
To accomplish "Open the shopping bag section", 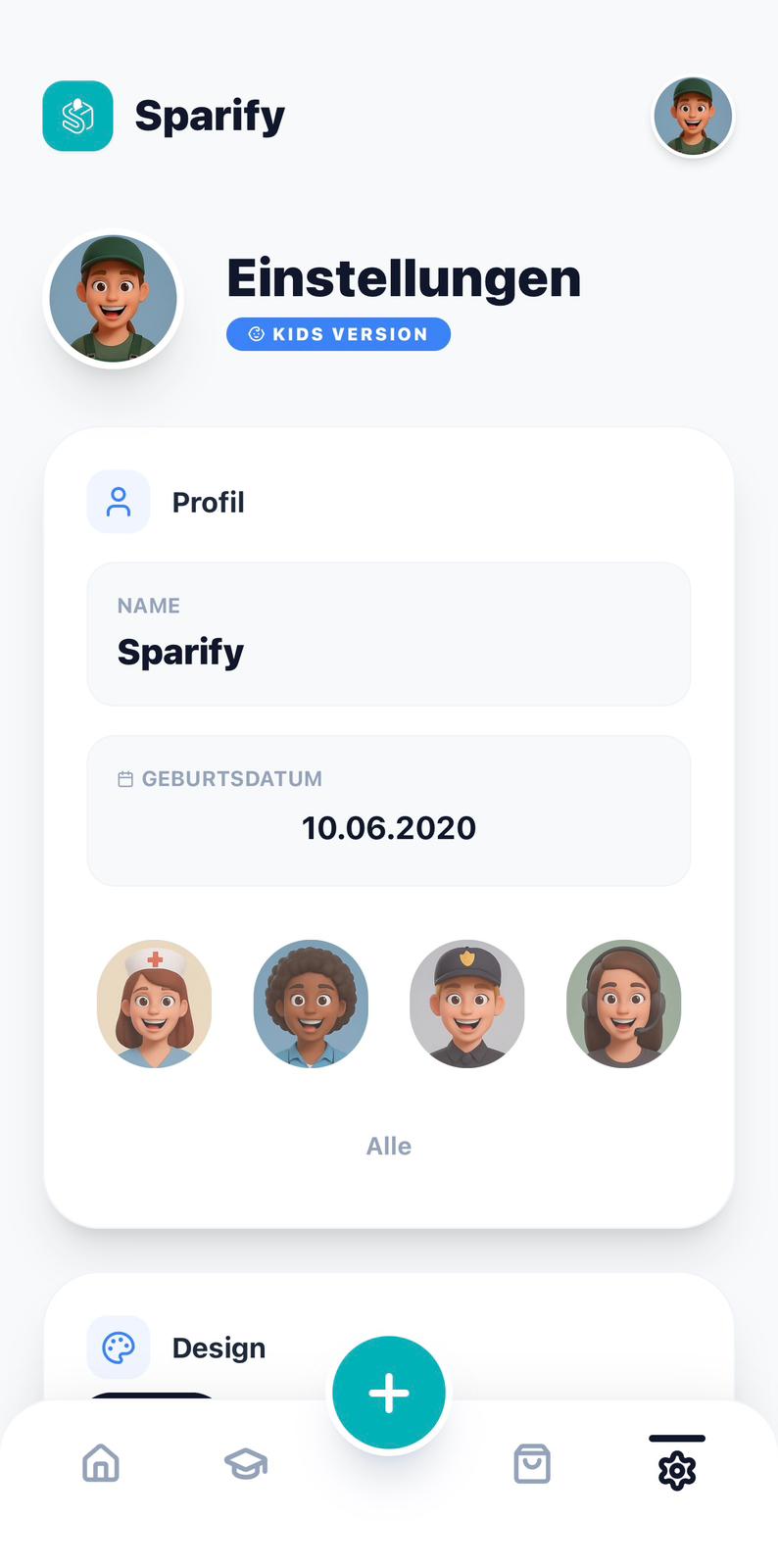I will 532,1463.
